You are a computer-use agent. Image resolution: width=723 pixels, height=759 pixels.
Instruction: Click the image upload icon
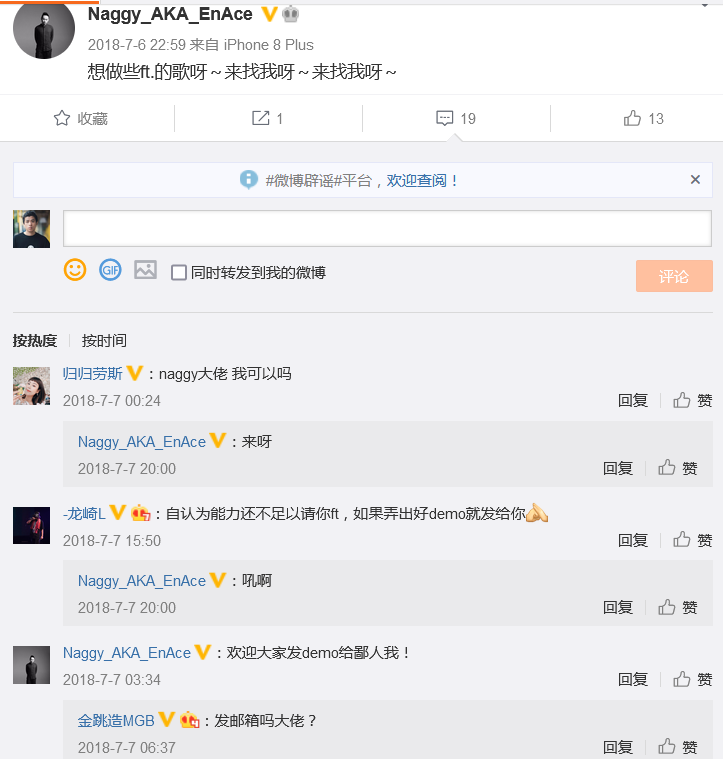(x=145, y=270)
